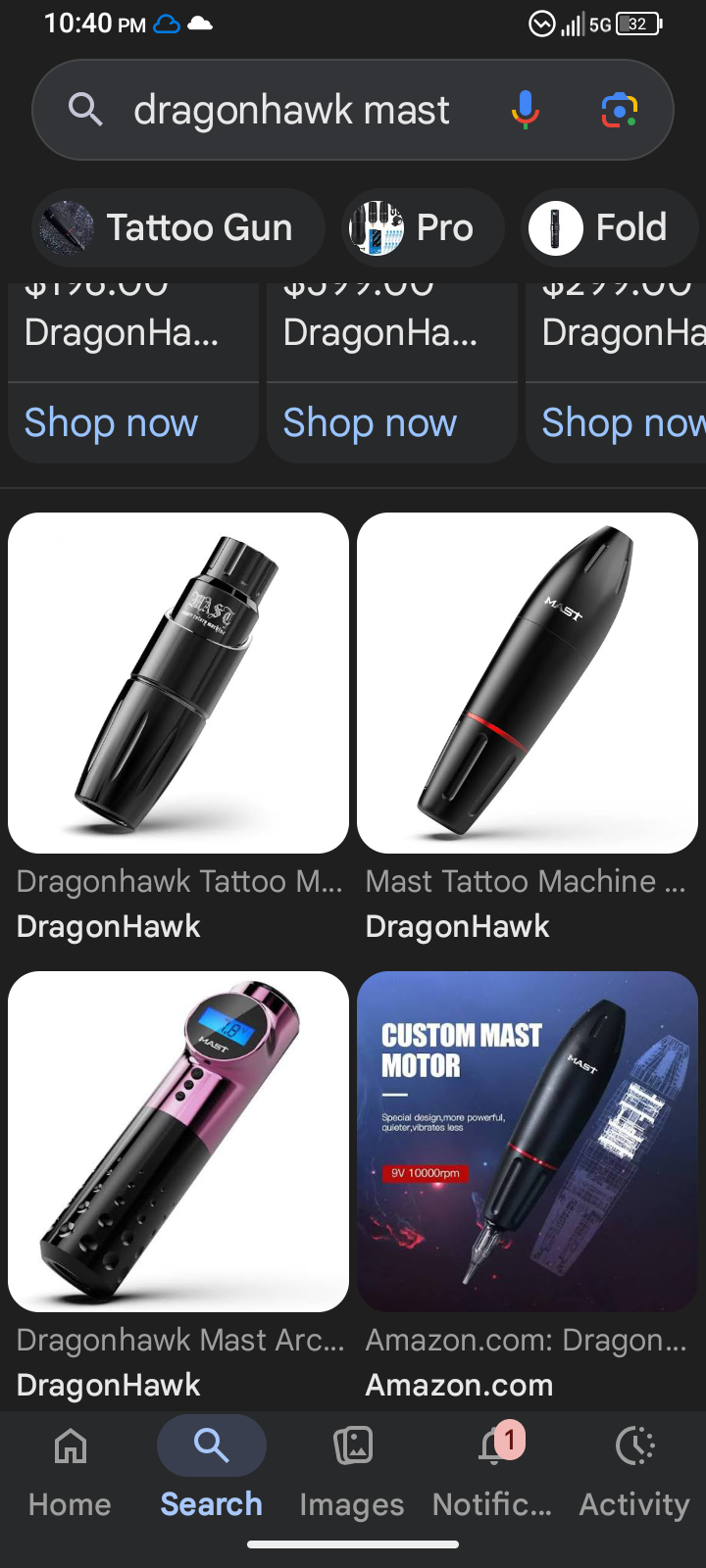Select the Tattoo Gun filter chip
Screen dimensions: 706x1568
tap(177, 228)
